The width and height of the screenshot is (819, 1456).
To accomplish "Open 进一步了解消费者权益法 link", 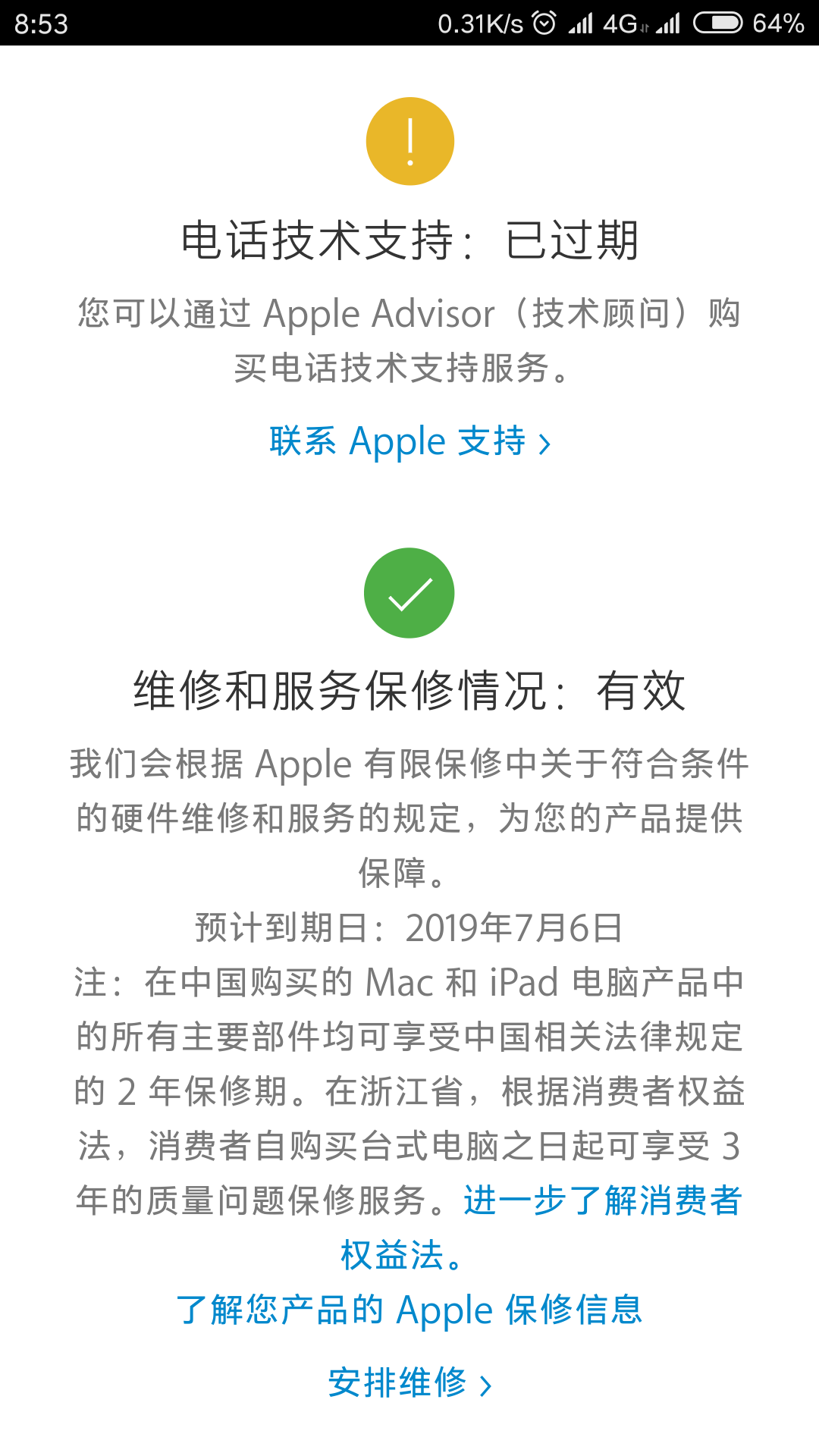I will coord(602,1200).
